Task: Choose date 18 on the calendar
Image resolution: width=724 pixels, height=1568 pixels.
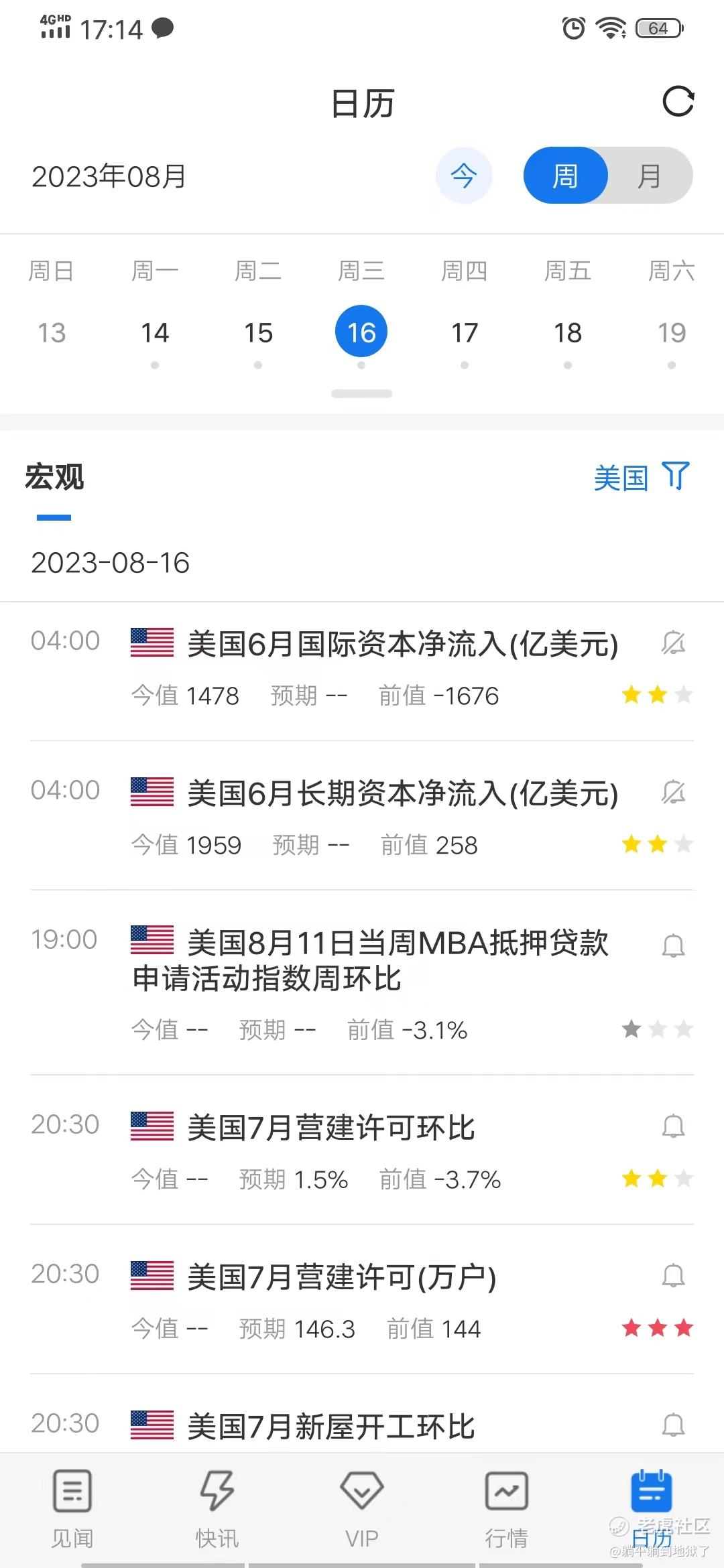Action: [x=568, y=333]
